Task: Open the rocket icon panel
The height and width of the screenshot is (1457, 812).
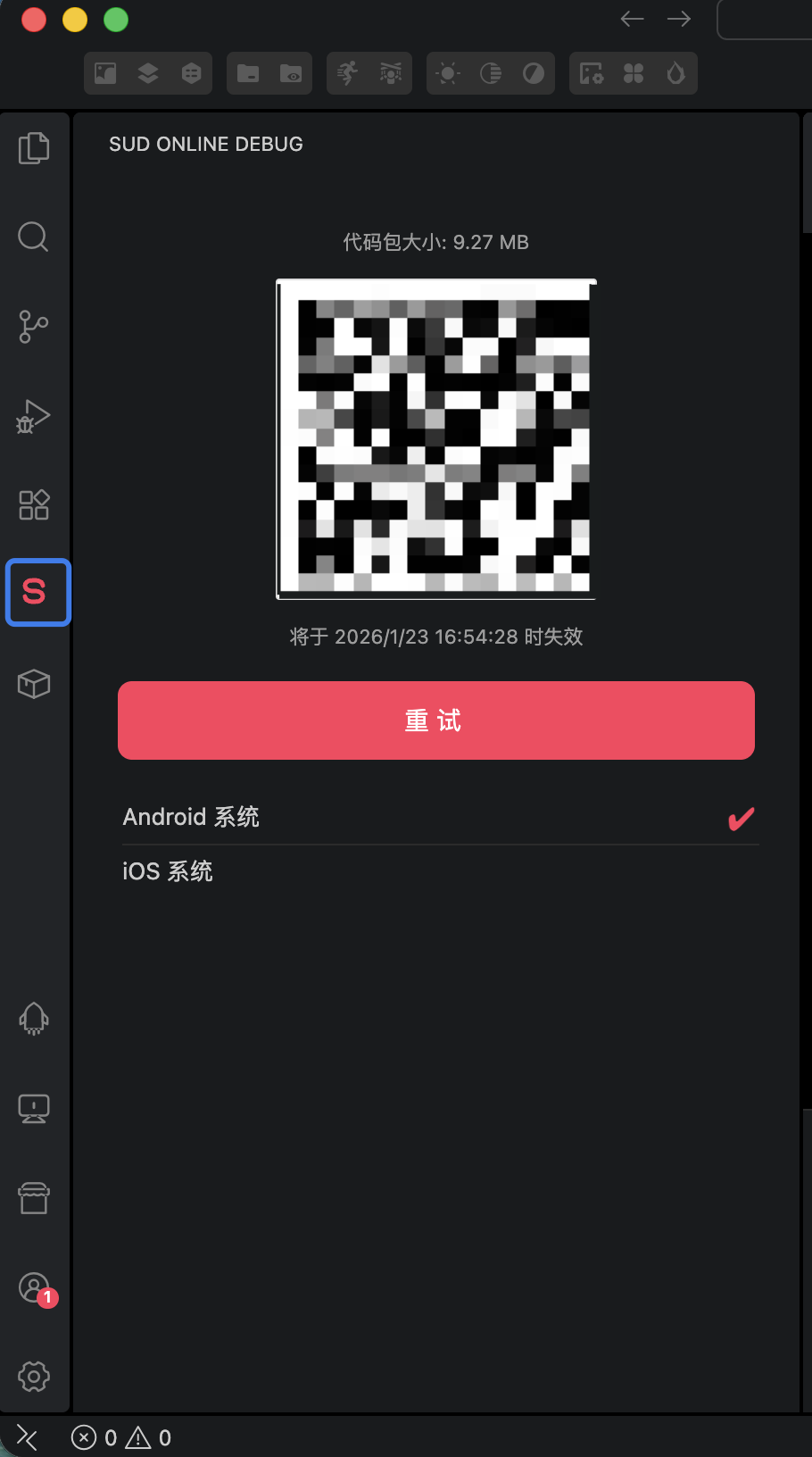Action: pyautogui.click(x=34, y=1019)
